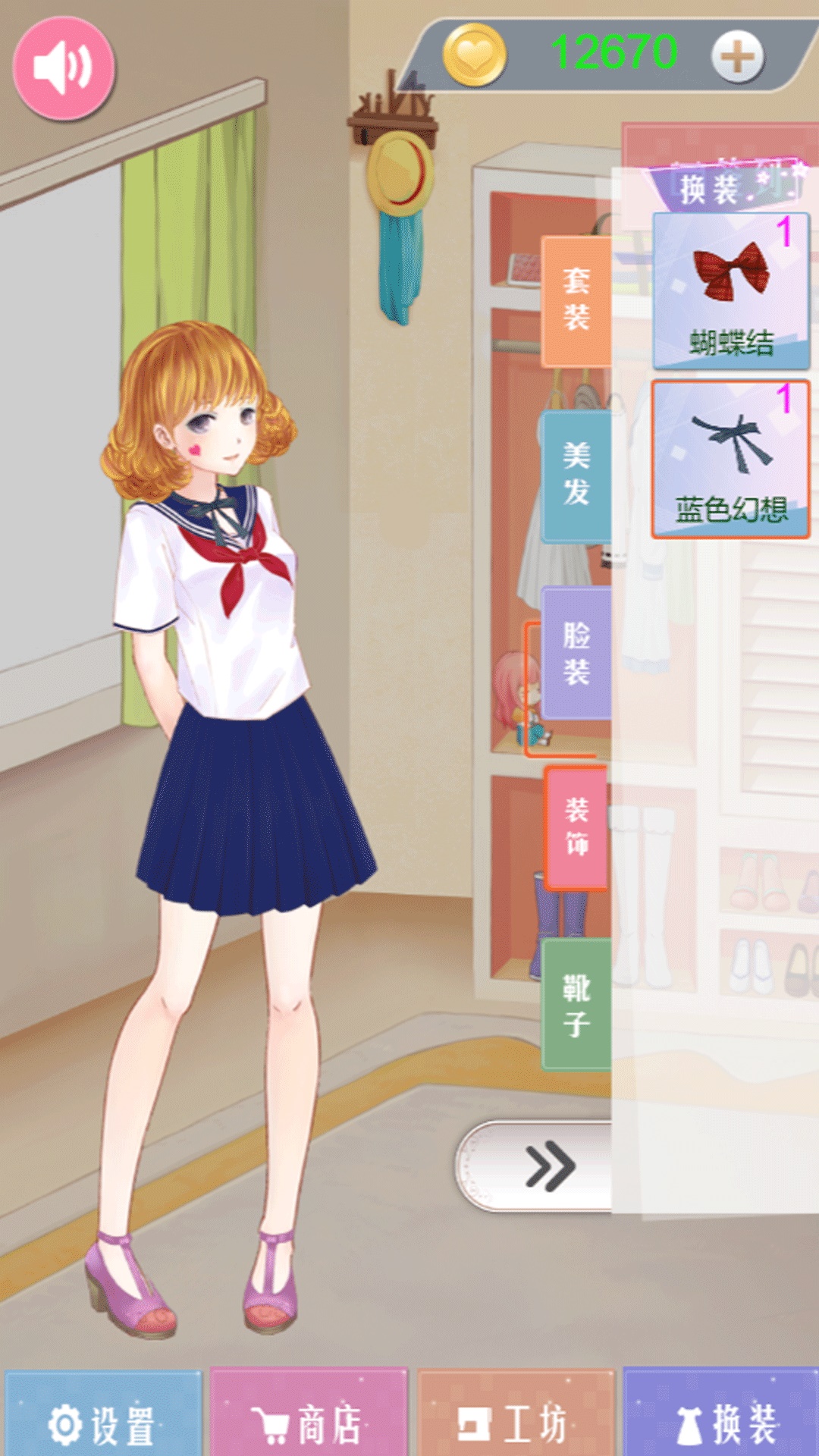Switch to the 美发 category tab
Screen dimensions: 819x1456
coord(576,475)
